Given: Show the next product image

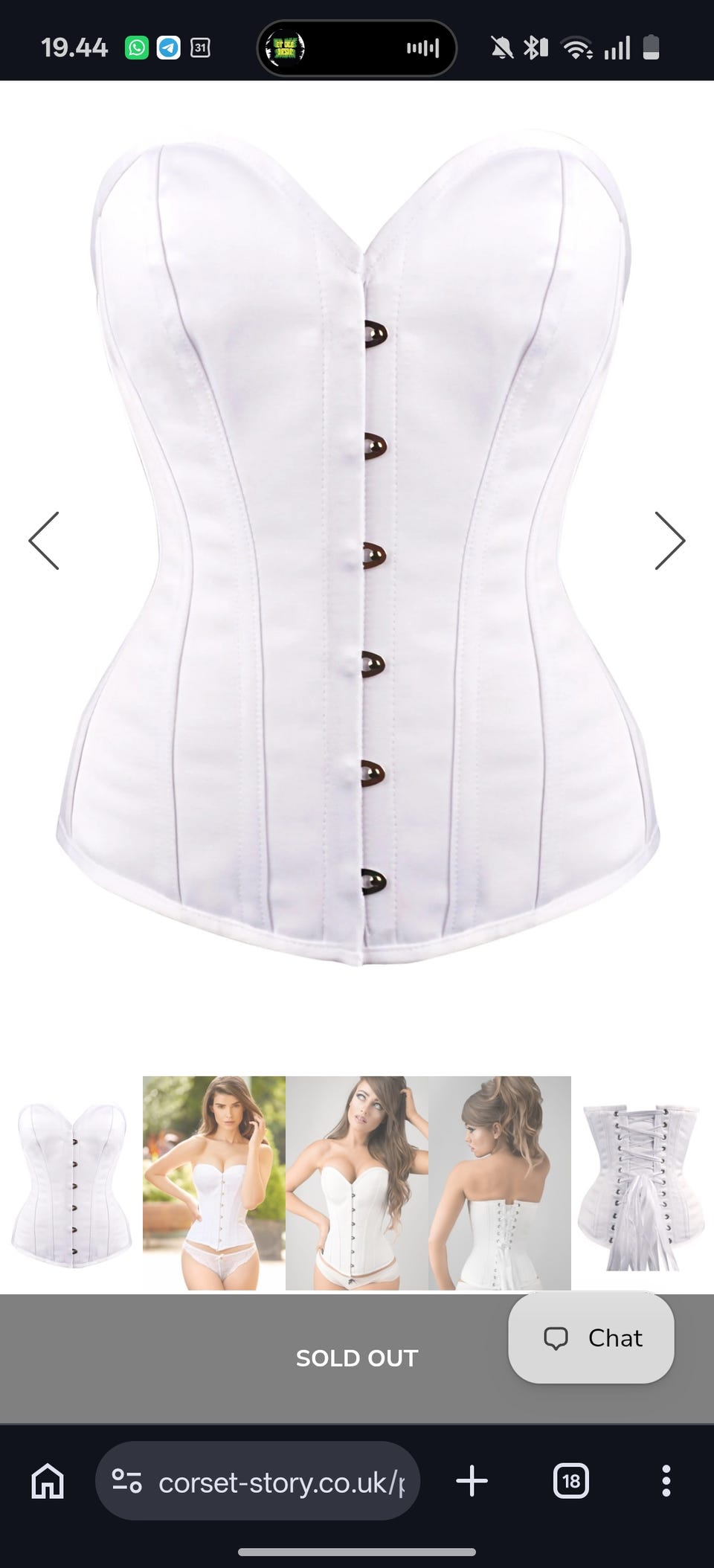Looking at the screenshot, I should (x=669, y=541).
